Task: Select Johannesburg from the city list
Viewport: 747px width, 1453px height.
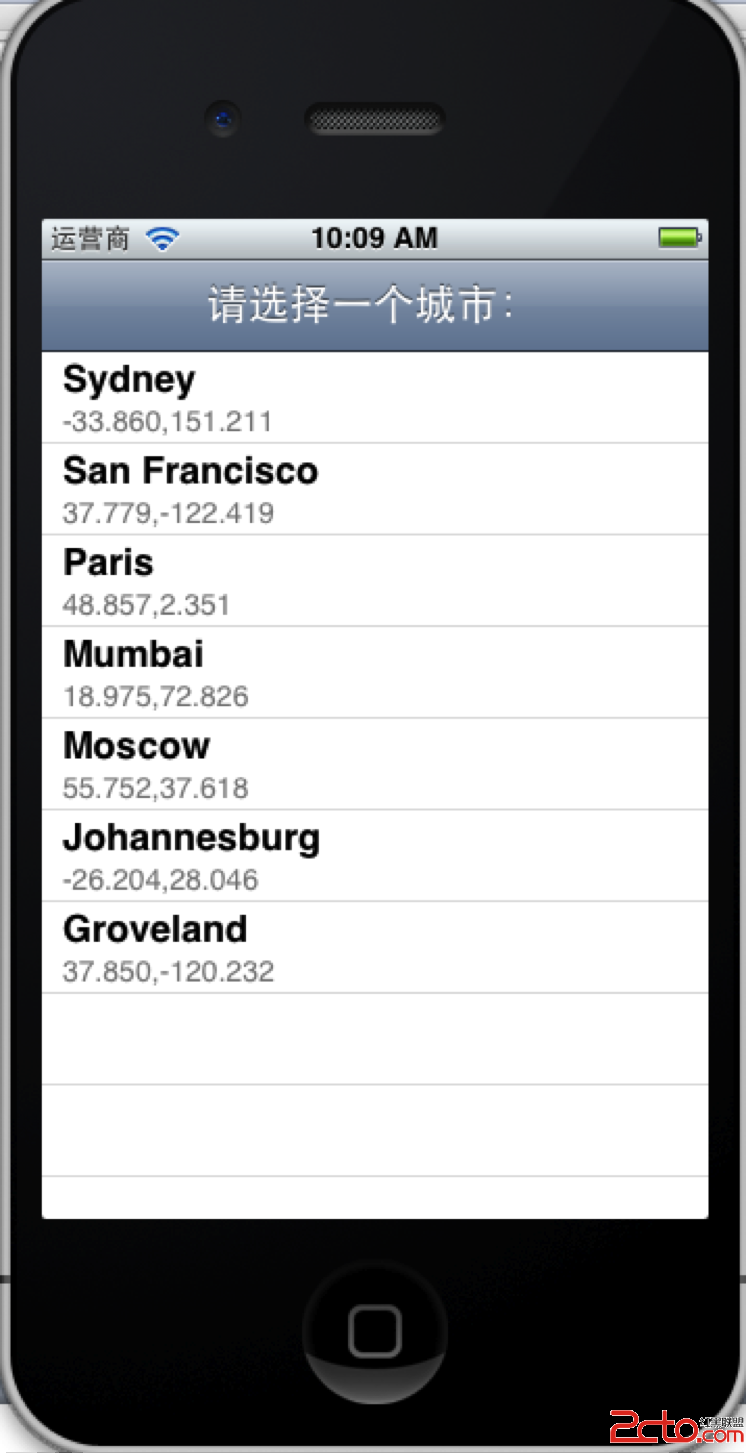Action: coord(375,856)
